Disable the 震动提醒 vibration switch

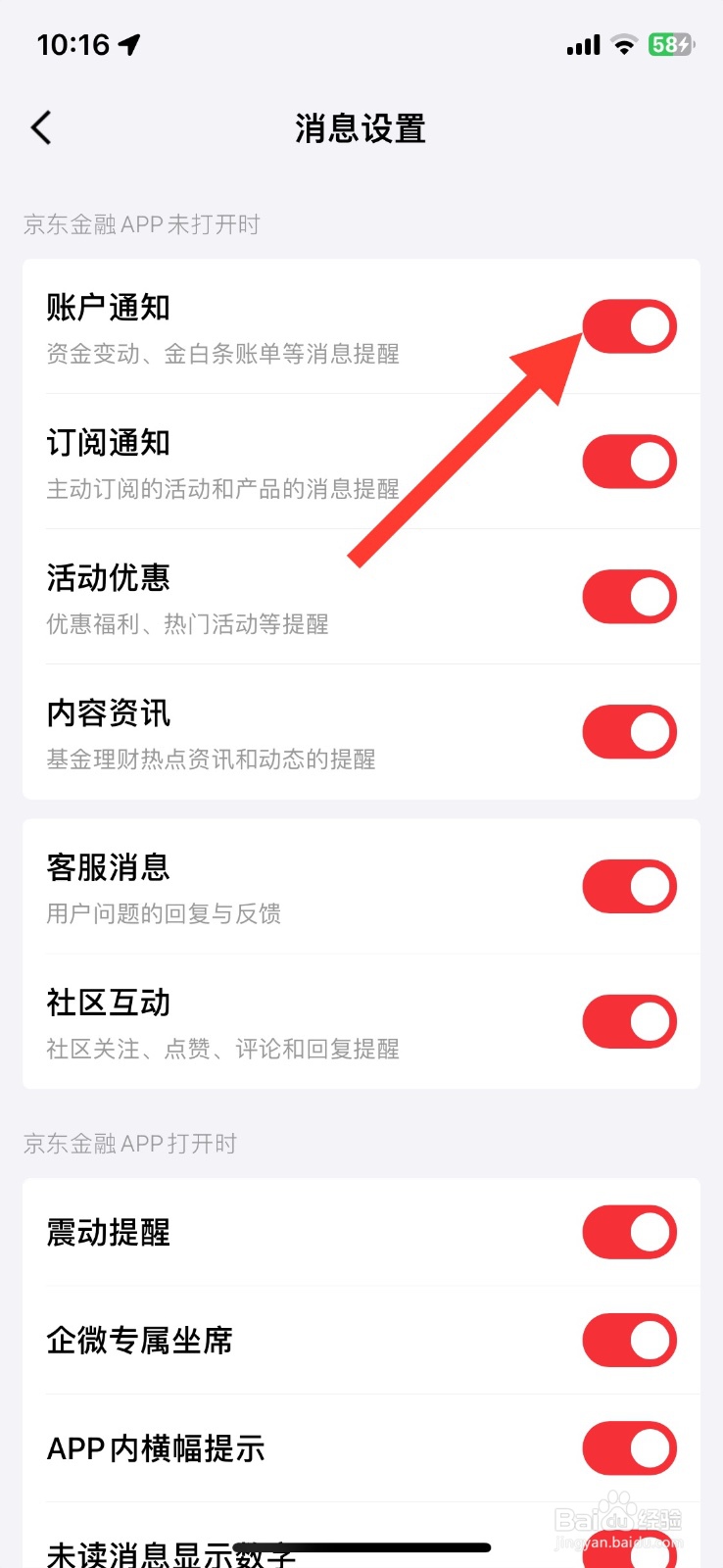click(x=628, y=1232)
